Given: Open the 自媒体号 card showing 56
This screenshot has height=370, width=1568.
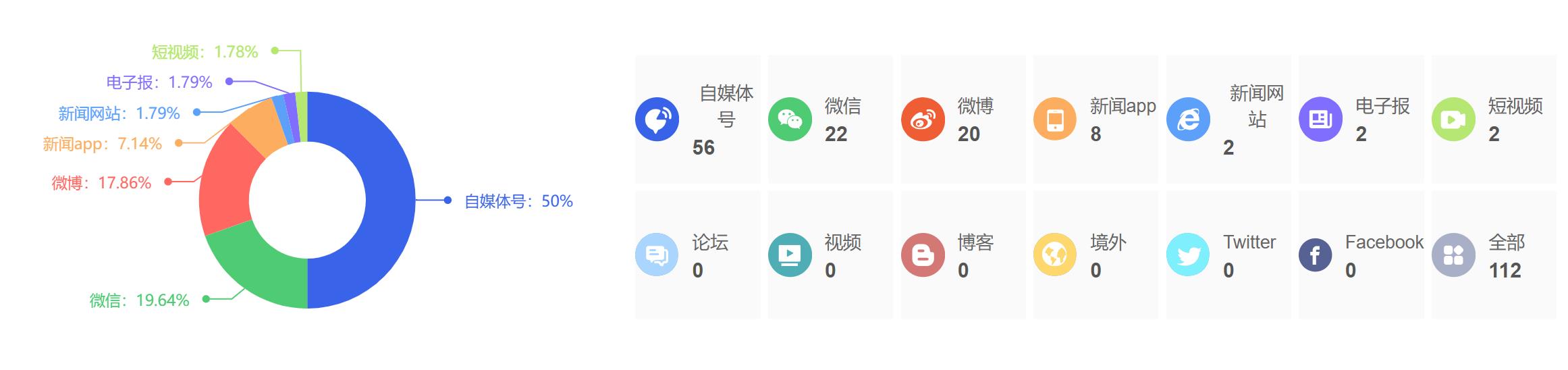Looking at the screenshot, I should click(x=697, y=119).
